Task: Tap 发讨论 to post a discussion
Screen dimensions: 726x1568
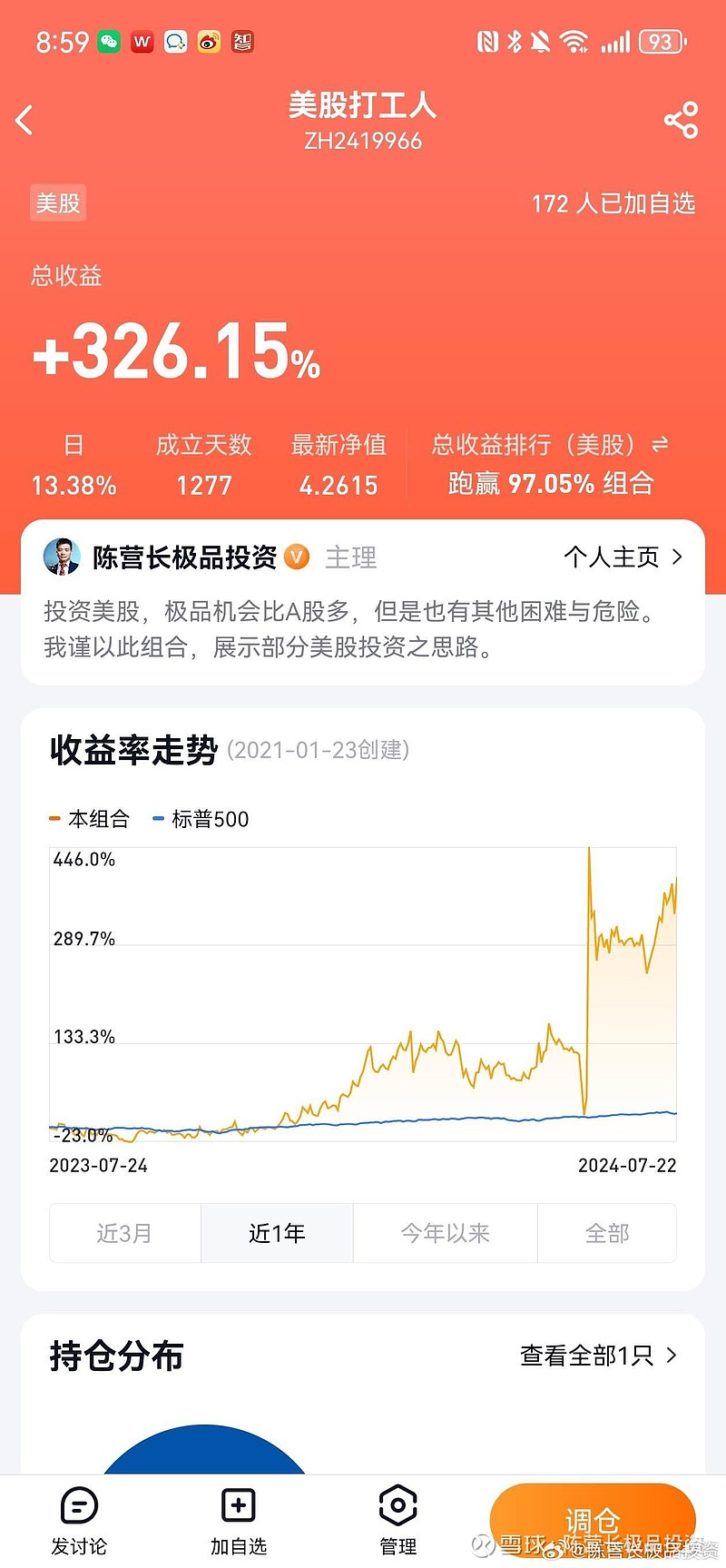Action: click(79, 1521)
